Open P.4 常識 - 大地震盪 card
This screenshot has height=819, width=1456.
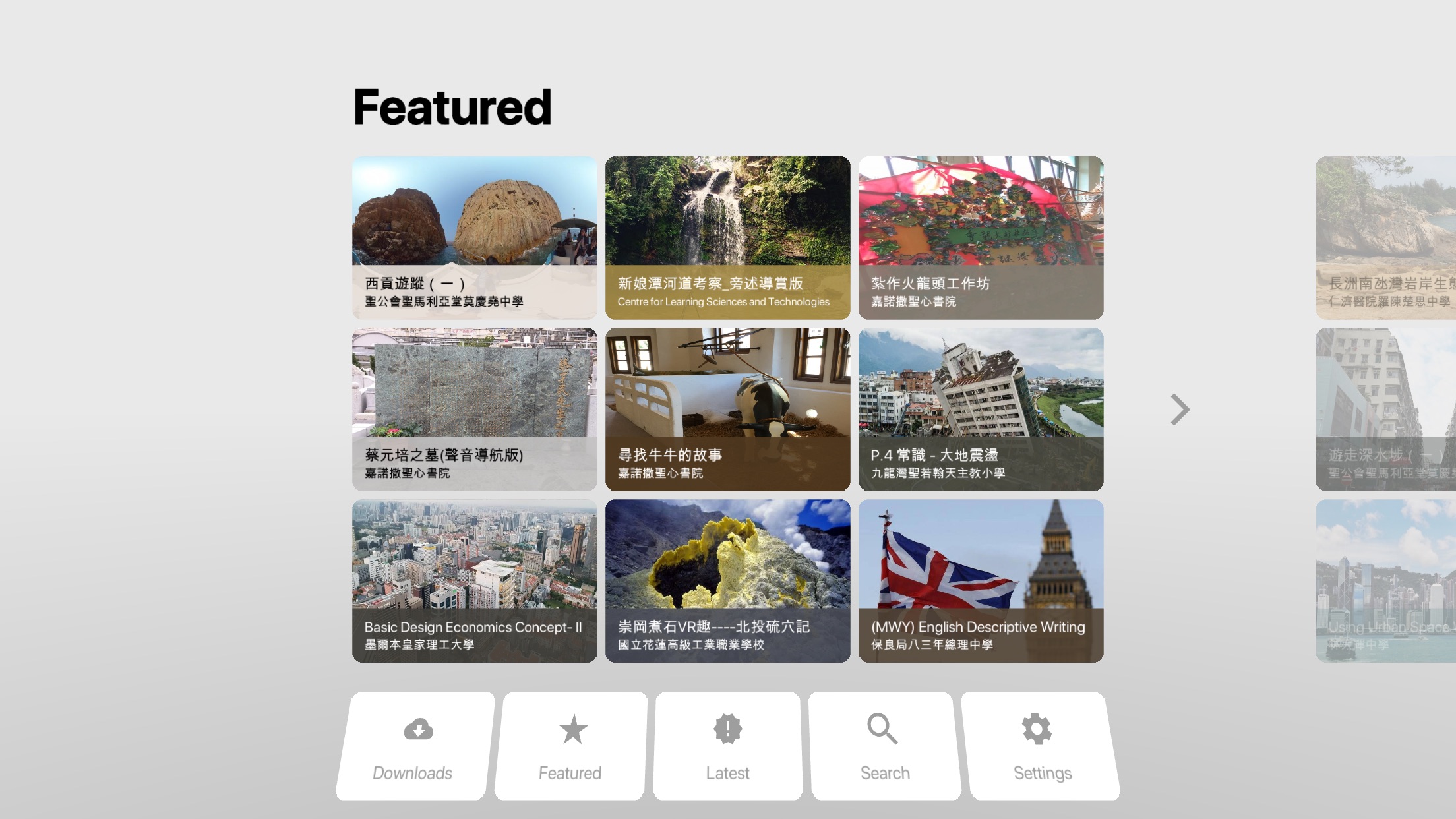[981, 409]
